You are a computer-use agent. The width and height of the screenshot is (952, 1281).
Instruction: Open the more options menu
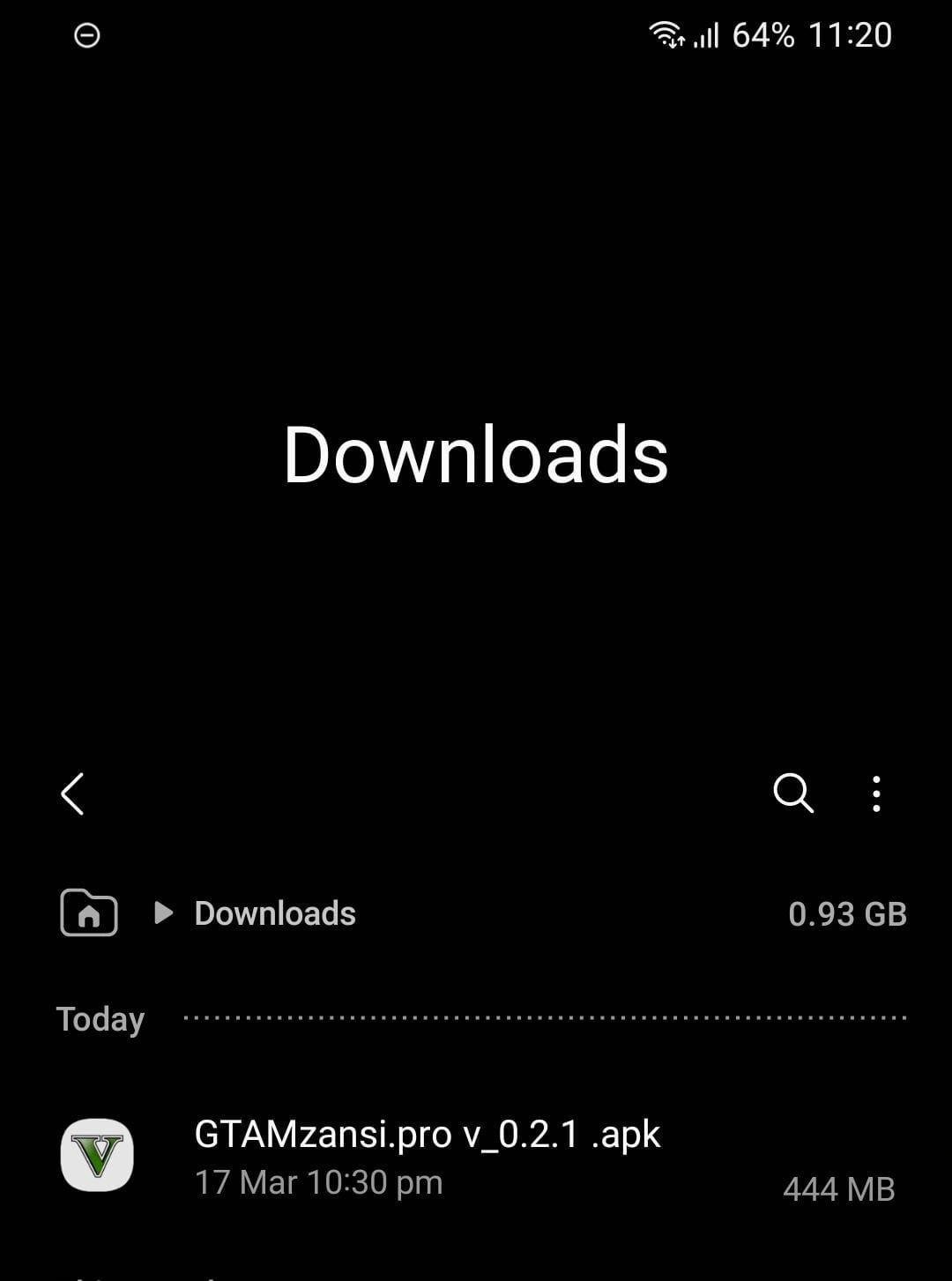click(875, 793)
